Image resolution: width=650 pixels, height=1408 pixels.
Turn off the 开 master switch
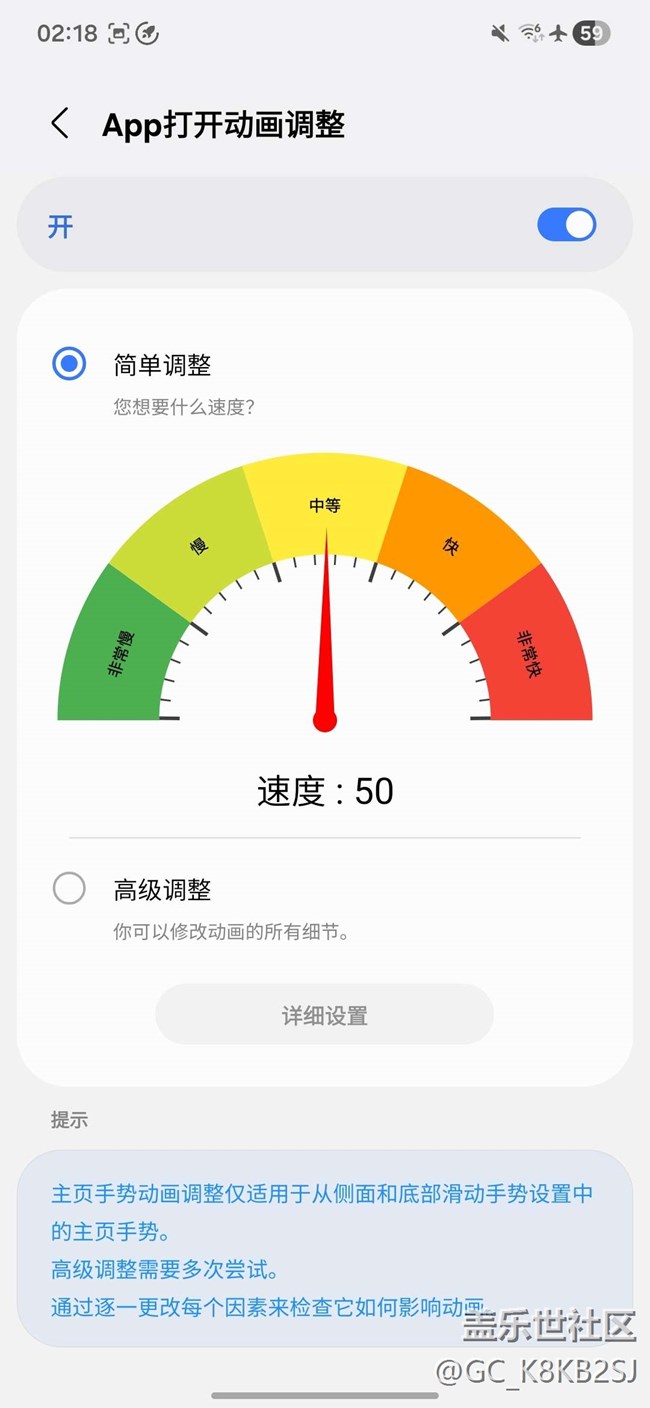tap(566, 225)
